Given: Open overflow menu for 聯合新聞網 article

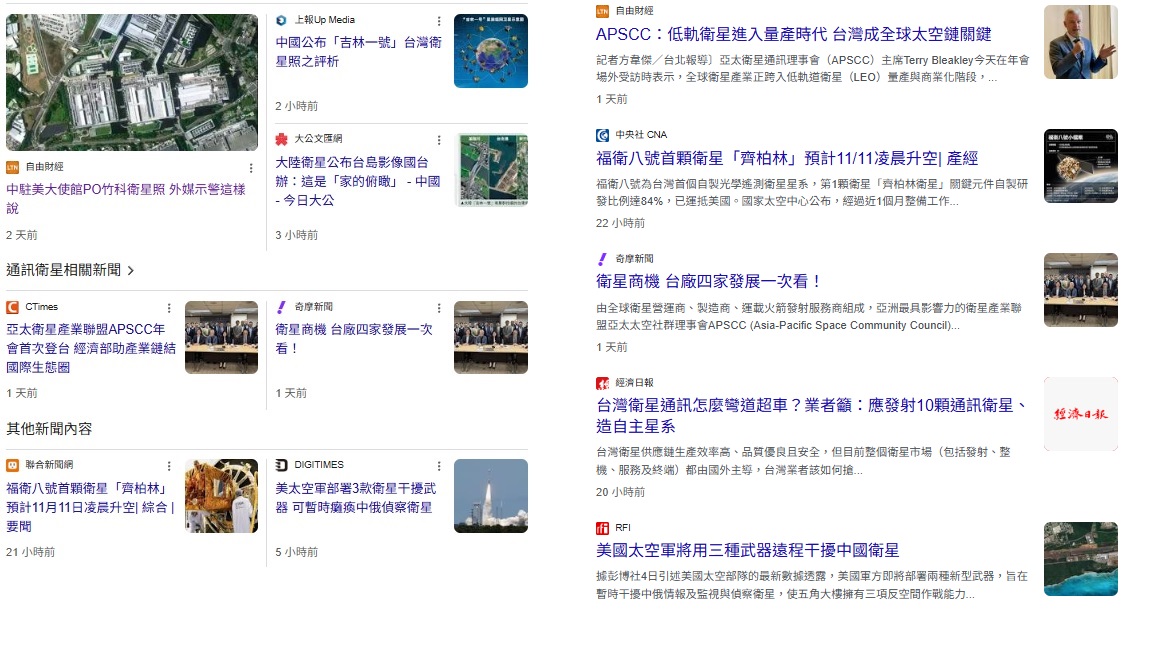Looking at the screenshot, I should point(169,466).
